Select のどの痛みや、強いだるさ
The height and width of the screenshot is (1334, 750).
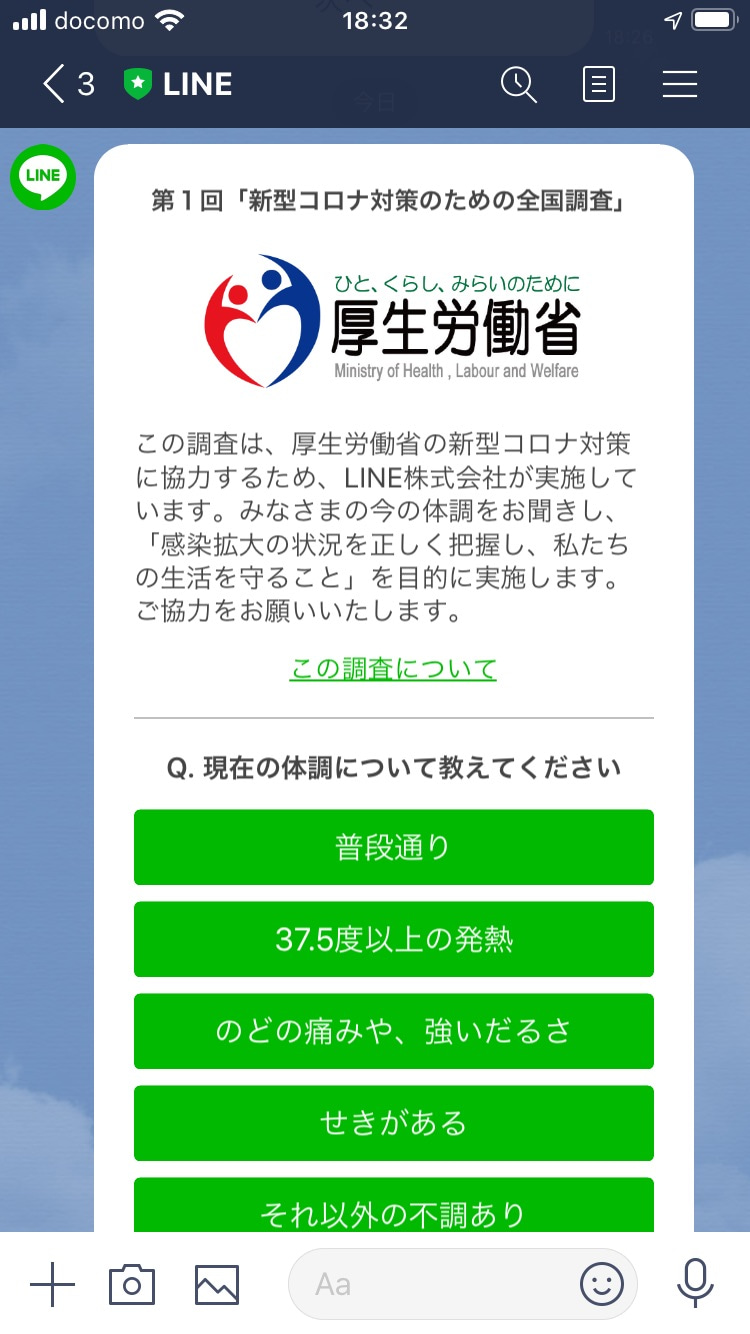point(393,1031)
